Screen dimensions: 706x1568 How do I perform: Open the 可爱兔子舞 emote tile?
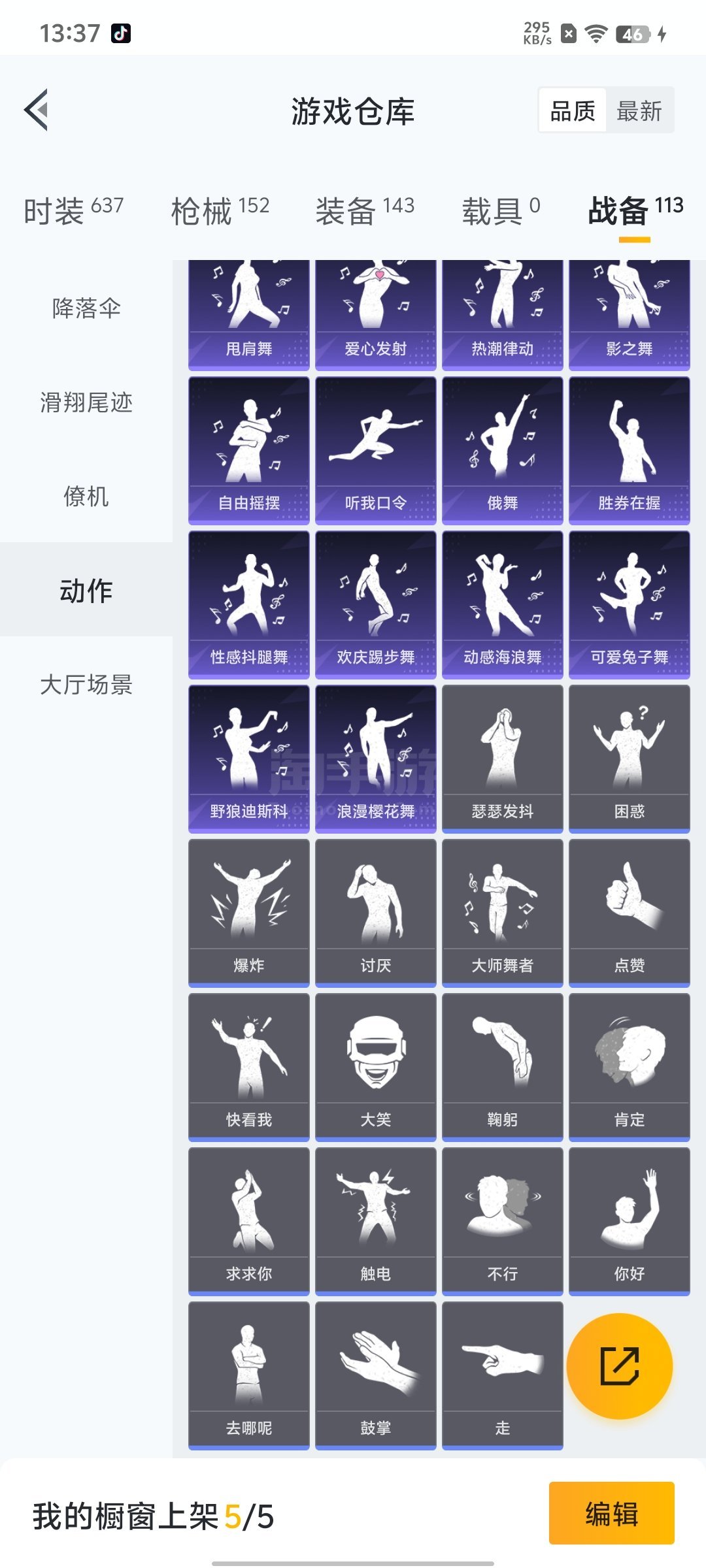629,604
